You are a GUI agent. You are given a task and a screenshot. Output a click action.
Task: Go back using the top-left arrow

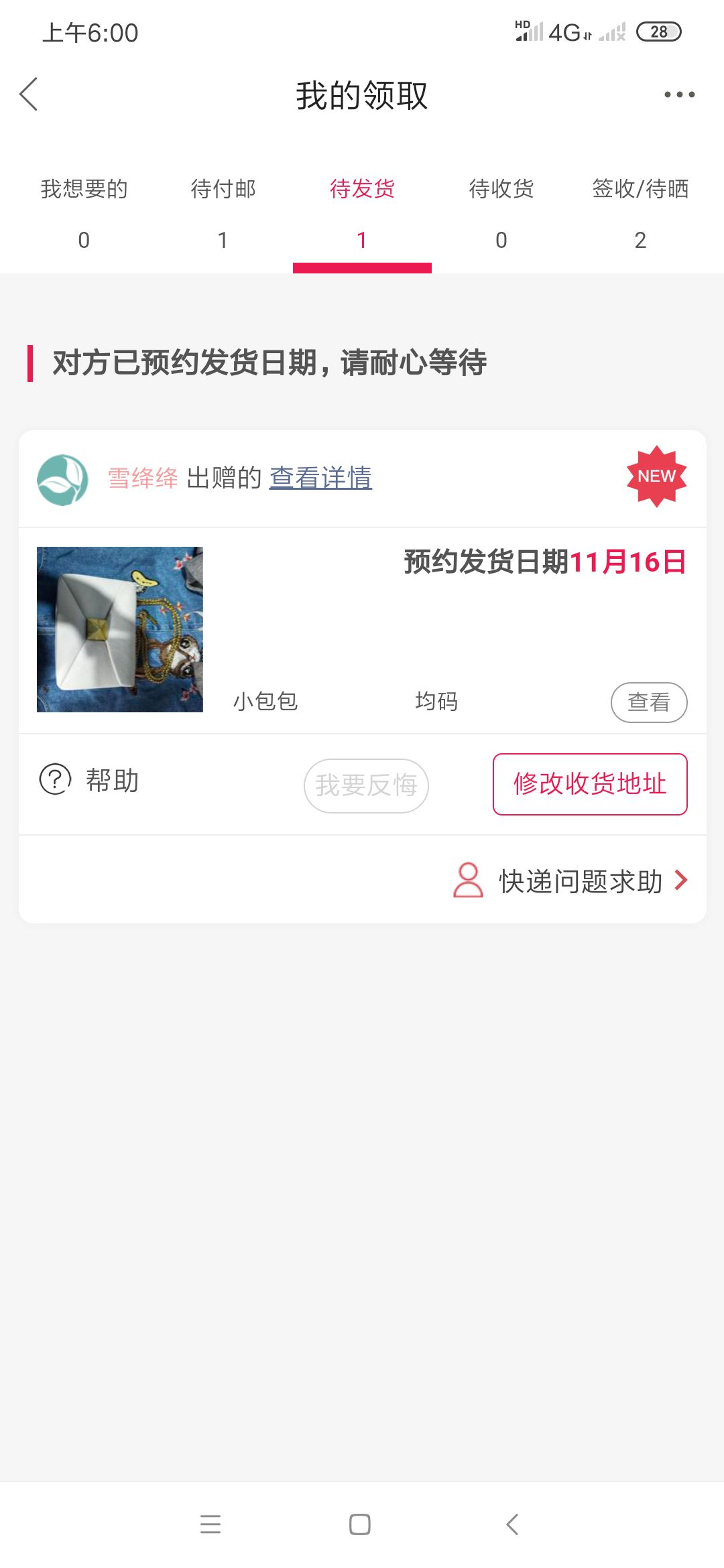pyautogui.click(x=29, y=94)
